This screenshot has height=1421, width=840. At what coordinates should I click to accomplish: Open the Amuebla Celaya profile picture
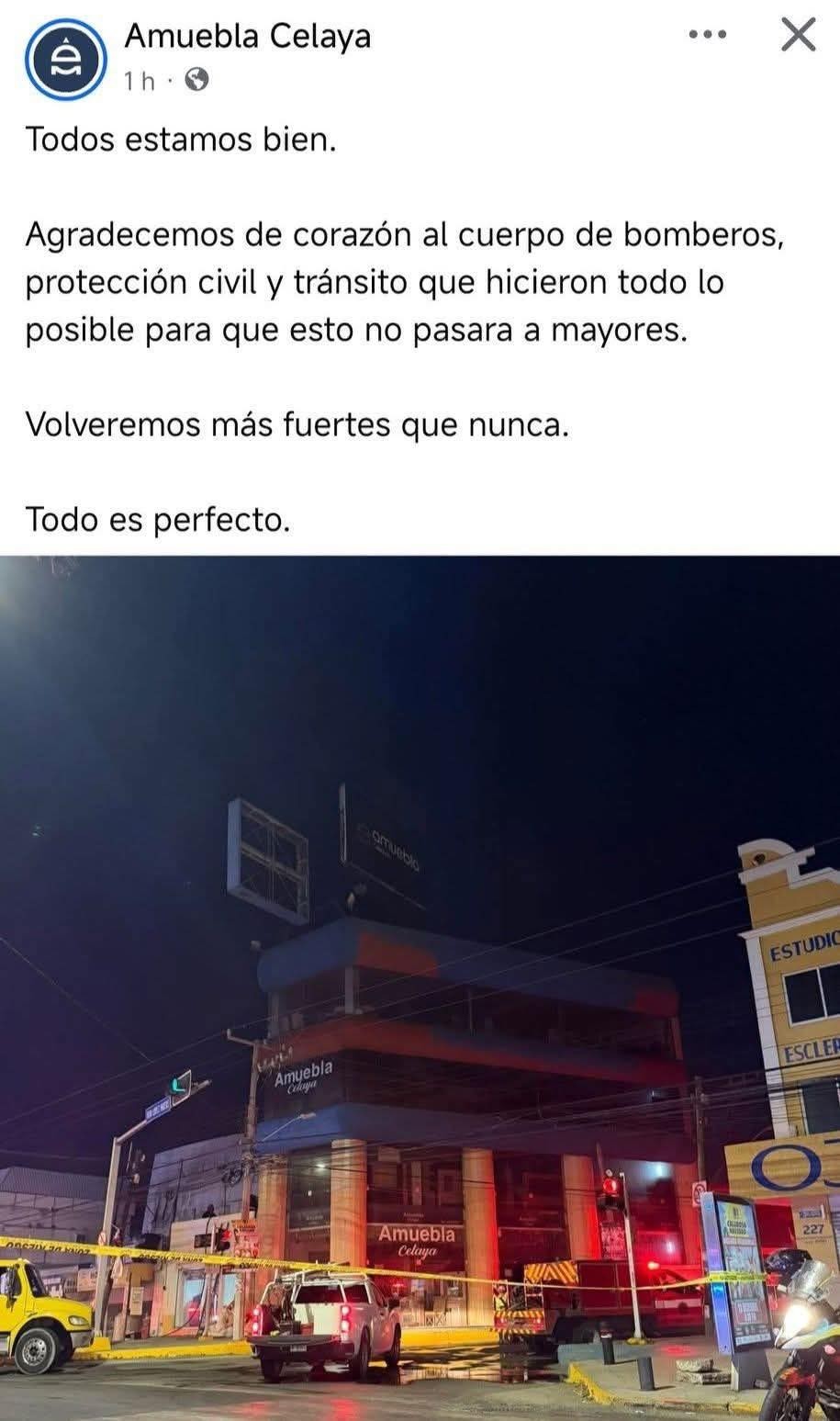click(62, 59)
